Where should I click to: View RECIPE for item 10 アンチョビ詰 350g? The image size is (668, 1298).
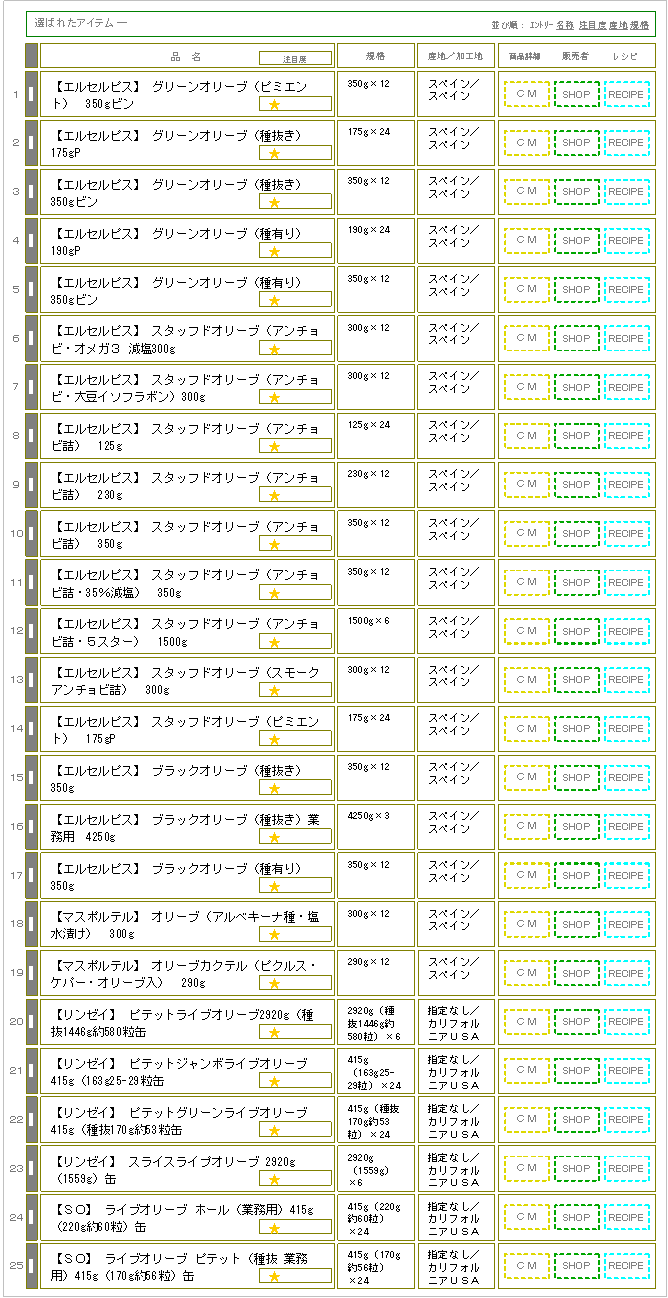627,534
